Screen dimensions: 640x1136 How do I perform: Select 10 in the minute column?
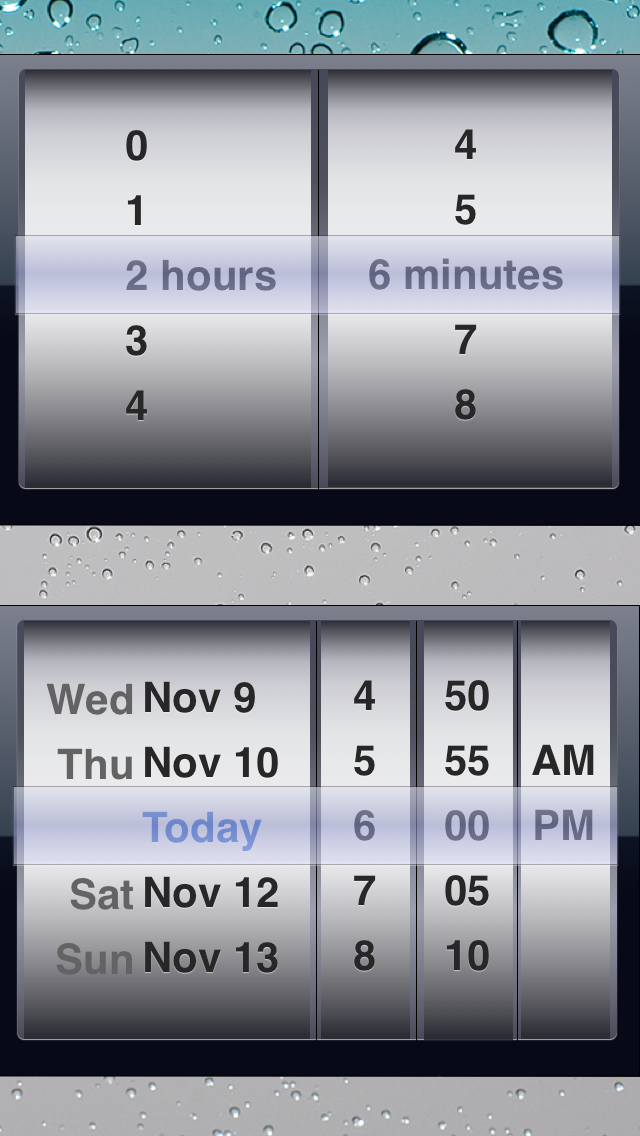[x=467, y=957]
